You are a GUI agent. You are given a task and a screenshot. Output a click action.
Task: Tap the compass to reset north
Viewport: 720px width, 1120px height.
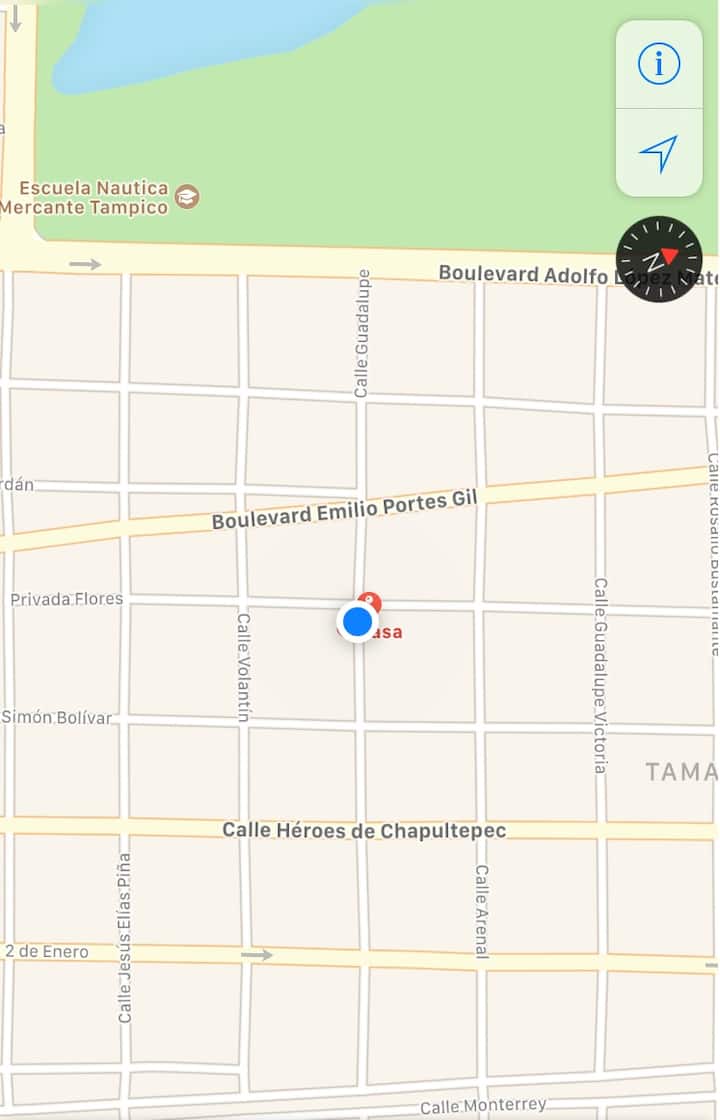click(658, 259)
